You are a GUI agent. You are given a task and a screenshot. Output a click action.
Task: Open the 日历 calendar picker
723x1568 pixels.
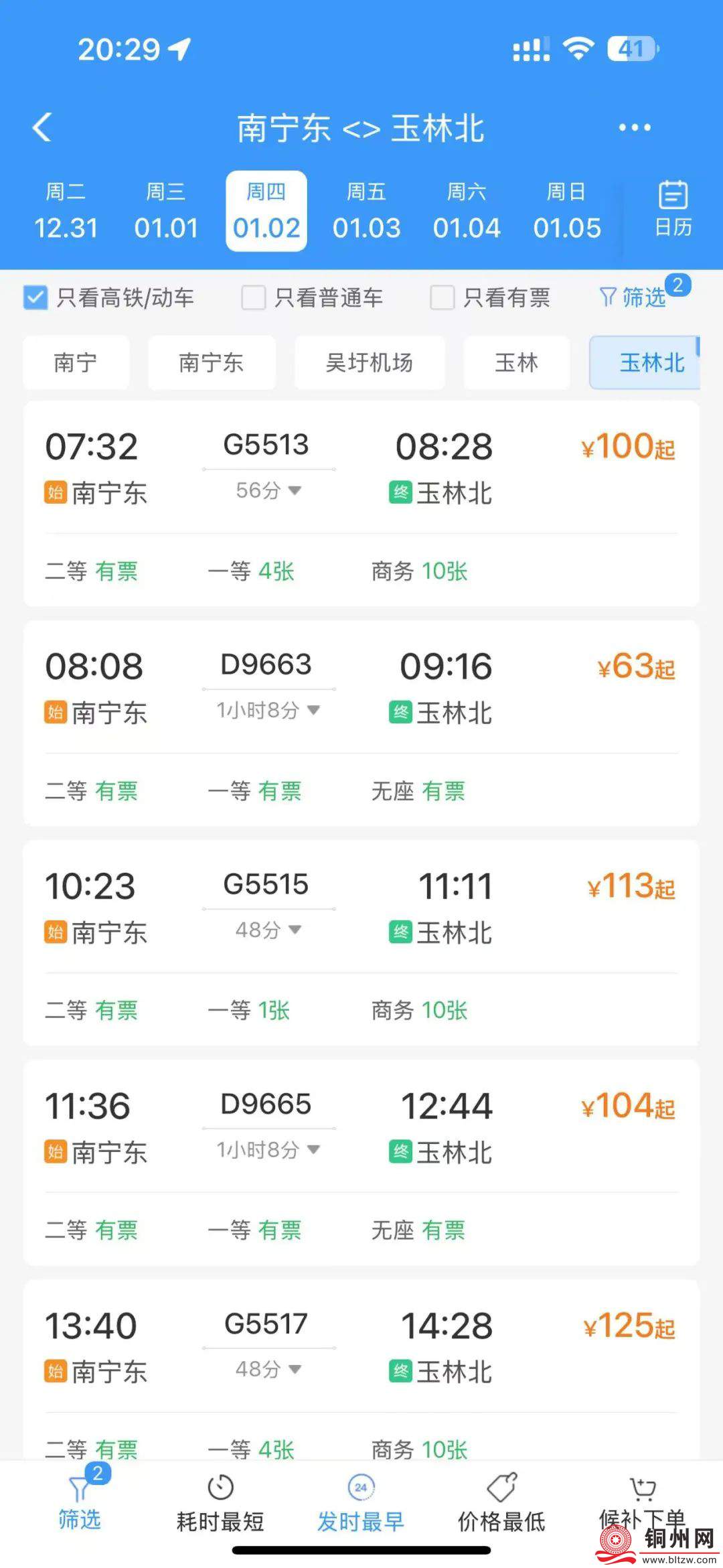[x=673, y=209]
